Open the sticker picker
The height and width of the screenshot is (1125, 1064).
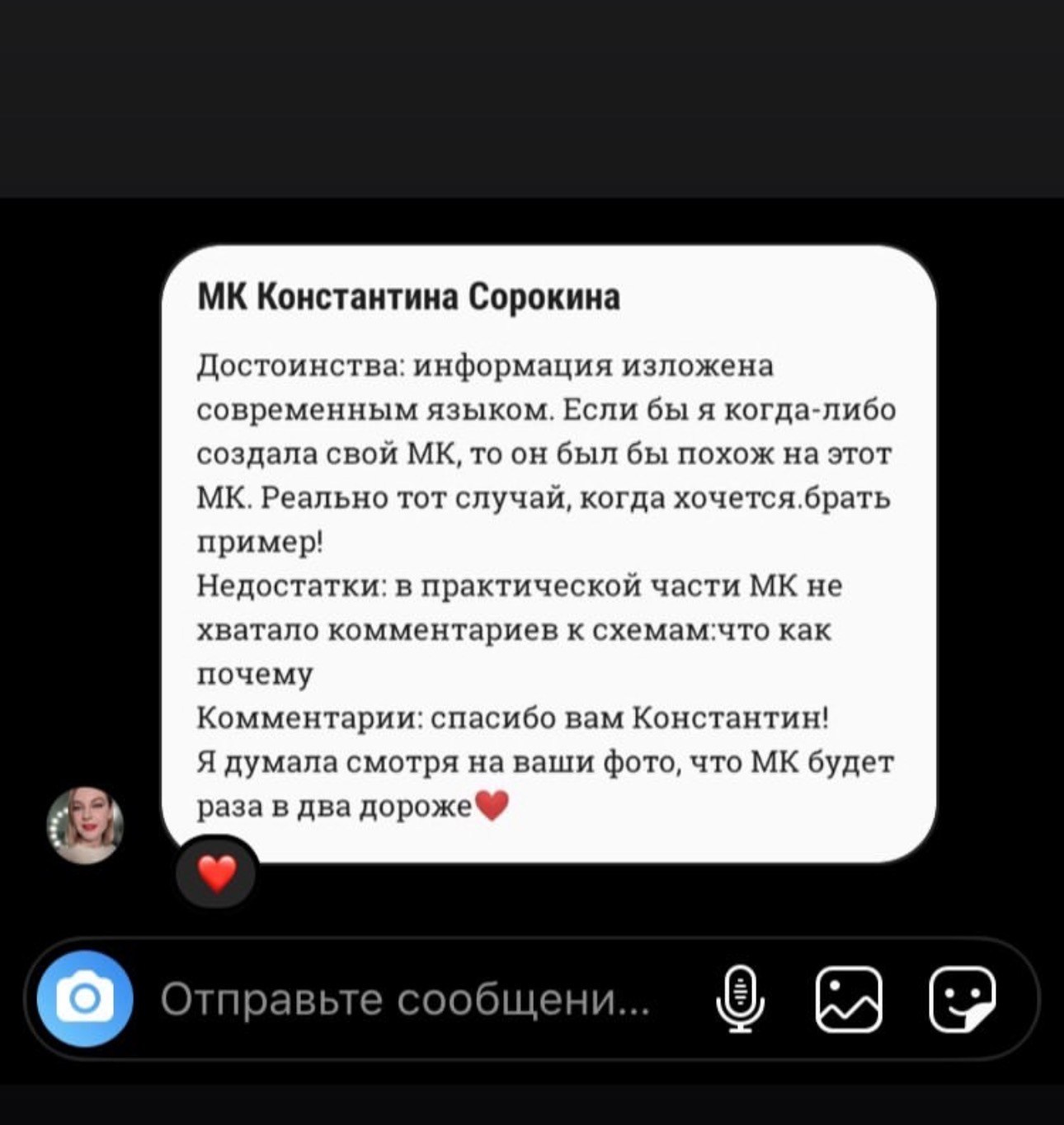point(962,999)
